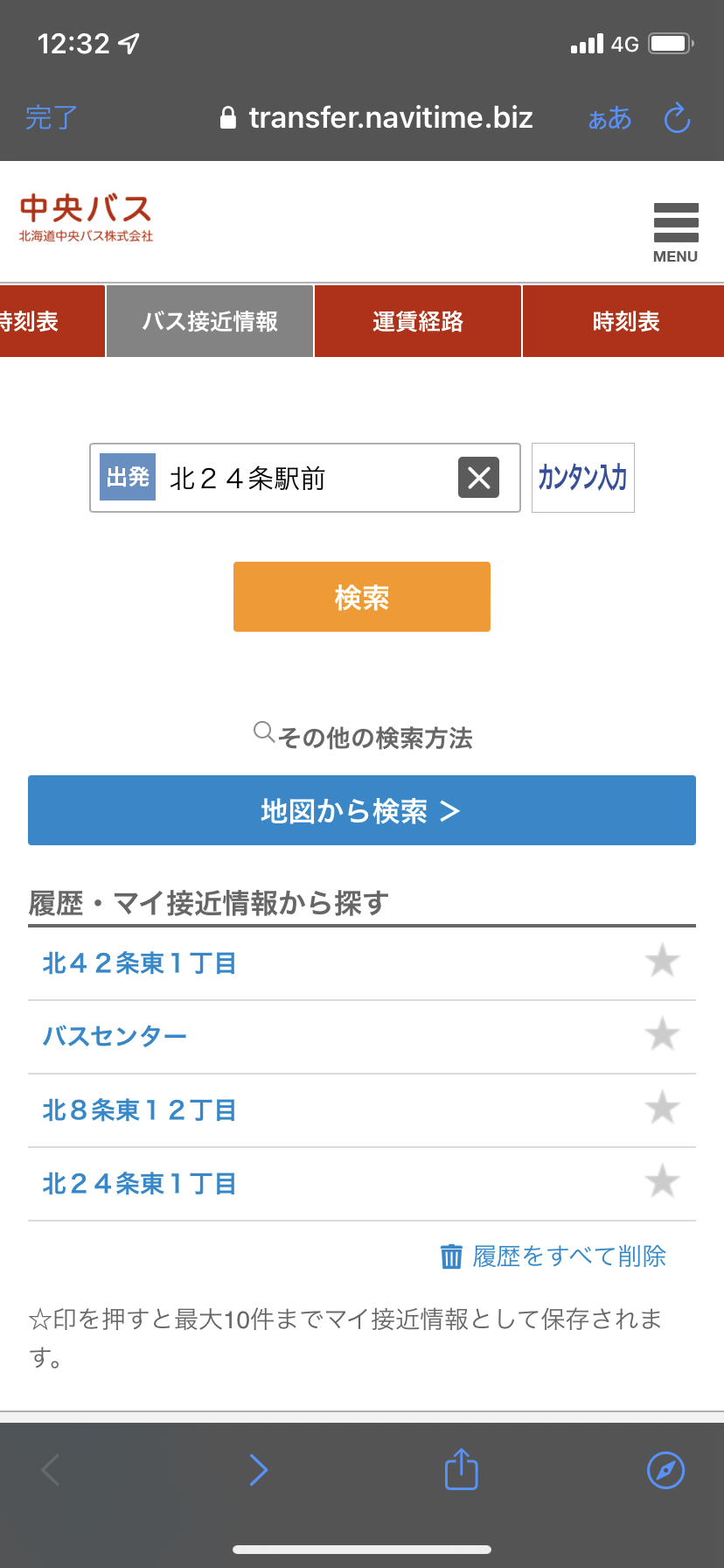
Task: Tap the orange 検索 search button
Action: tap(362, 597)
